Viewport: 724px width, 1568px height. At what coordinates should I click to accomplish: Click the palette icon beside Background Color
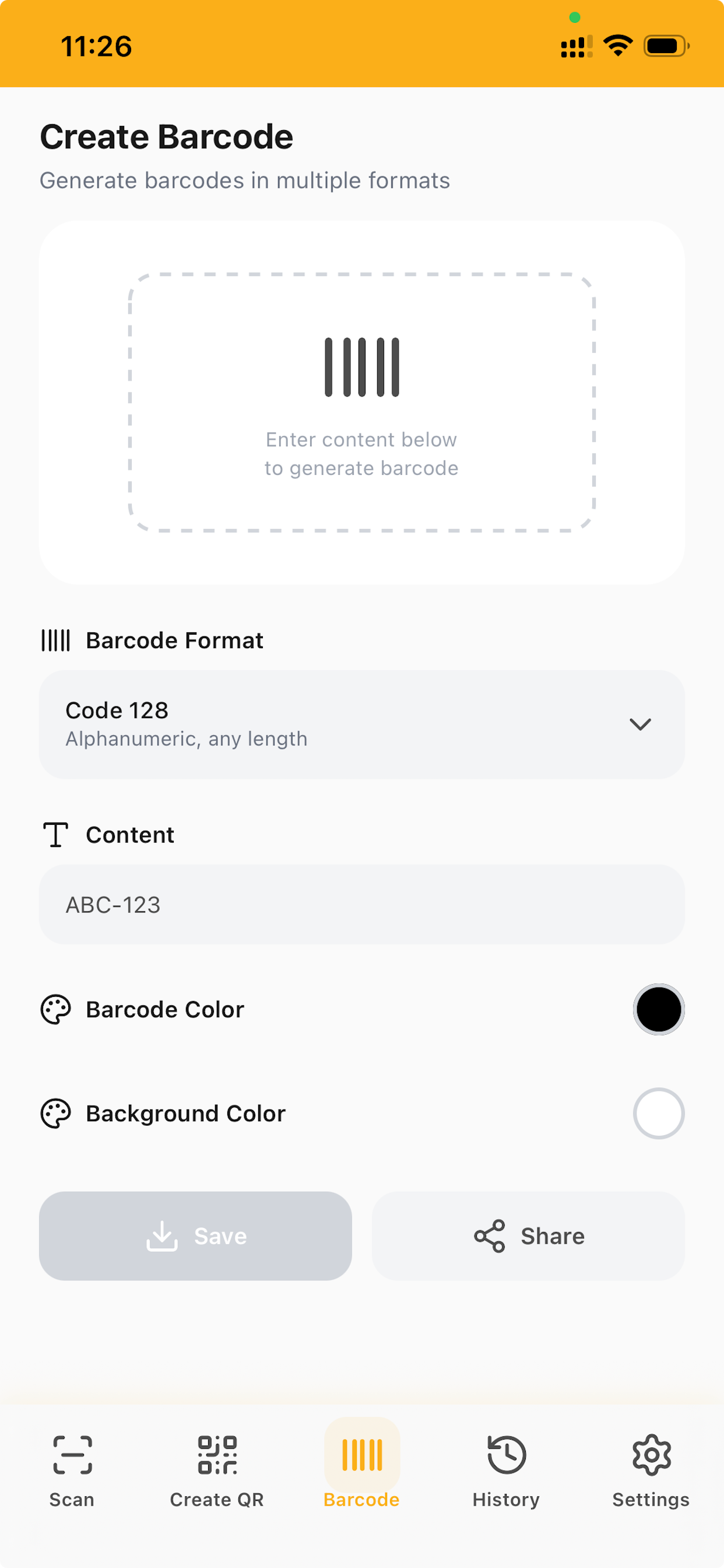coord(55,1114)
